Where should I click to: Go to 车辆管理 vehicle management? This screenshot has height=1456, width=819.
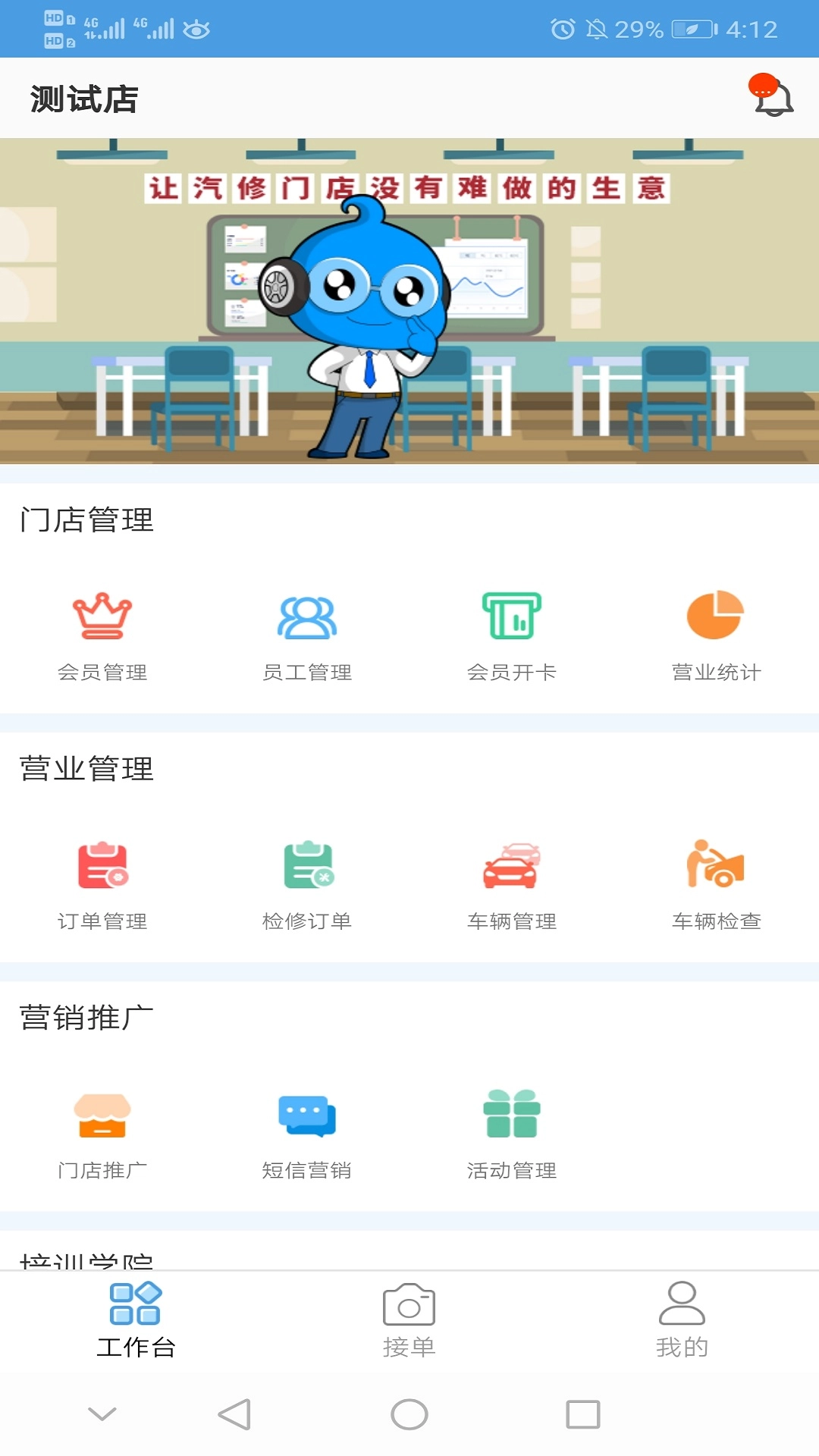pyautogui.click(x=512, y=884)
